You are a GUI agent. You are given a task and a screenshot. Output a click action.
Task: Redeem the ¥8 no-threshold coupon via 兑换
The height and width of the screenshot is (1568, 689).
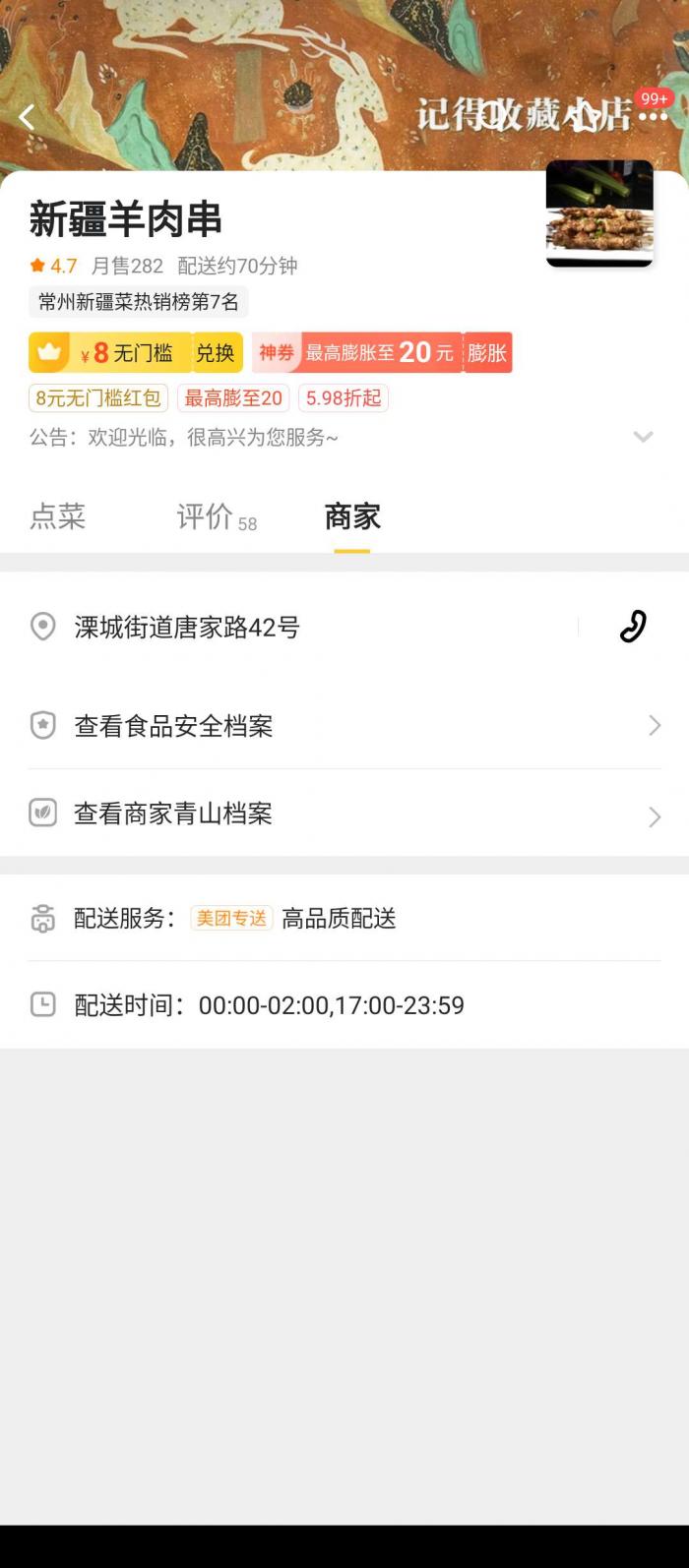(x=215, y=353)
